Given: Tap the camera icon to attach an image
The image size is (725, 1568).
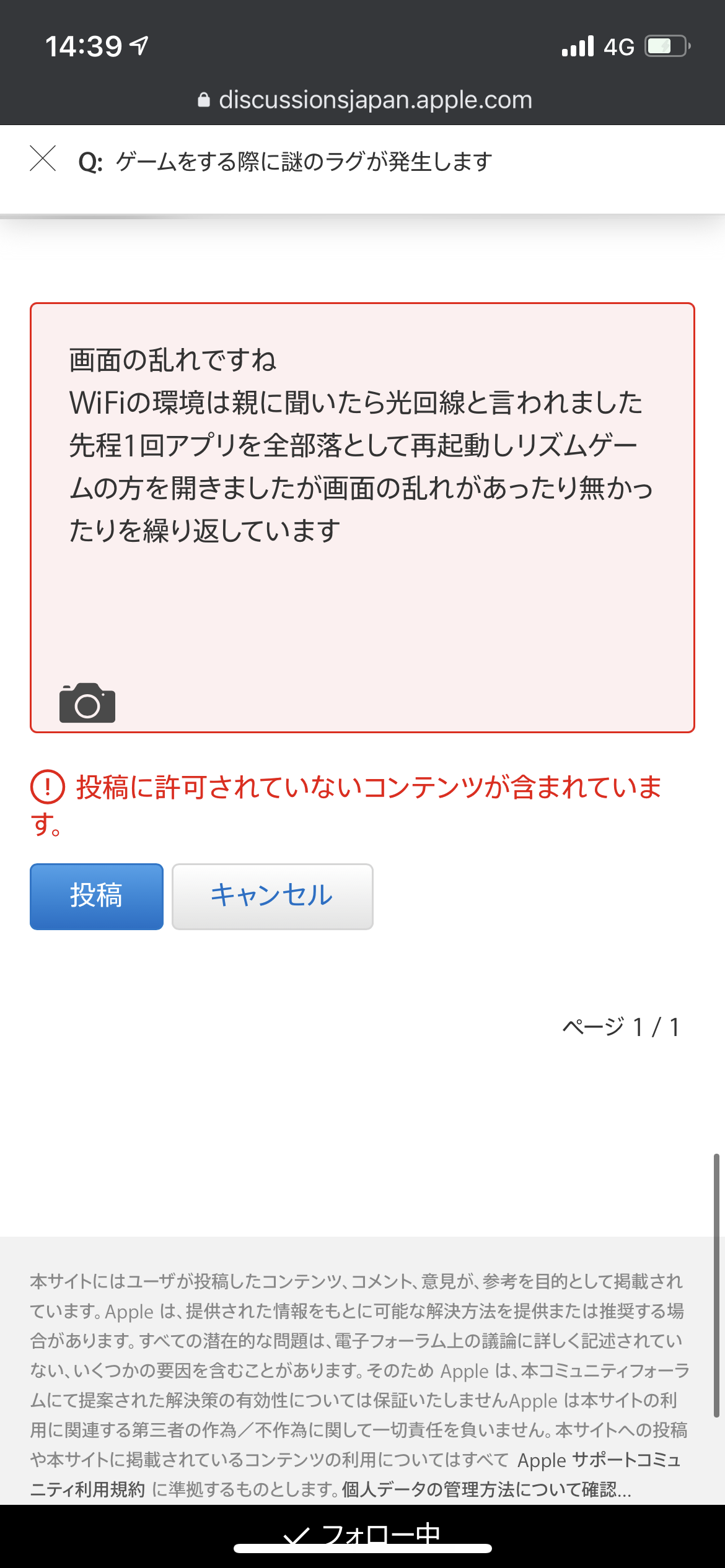Looking at the screenshot, I should click(x=87, y=703).
